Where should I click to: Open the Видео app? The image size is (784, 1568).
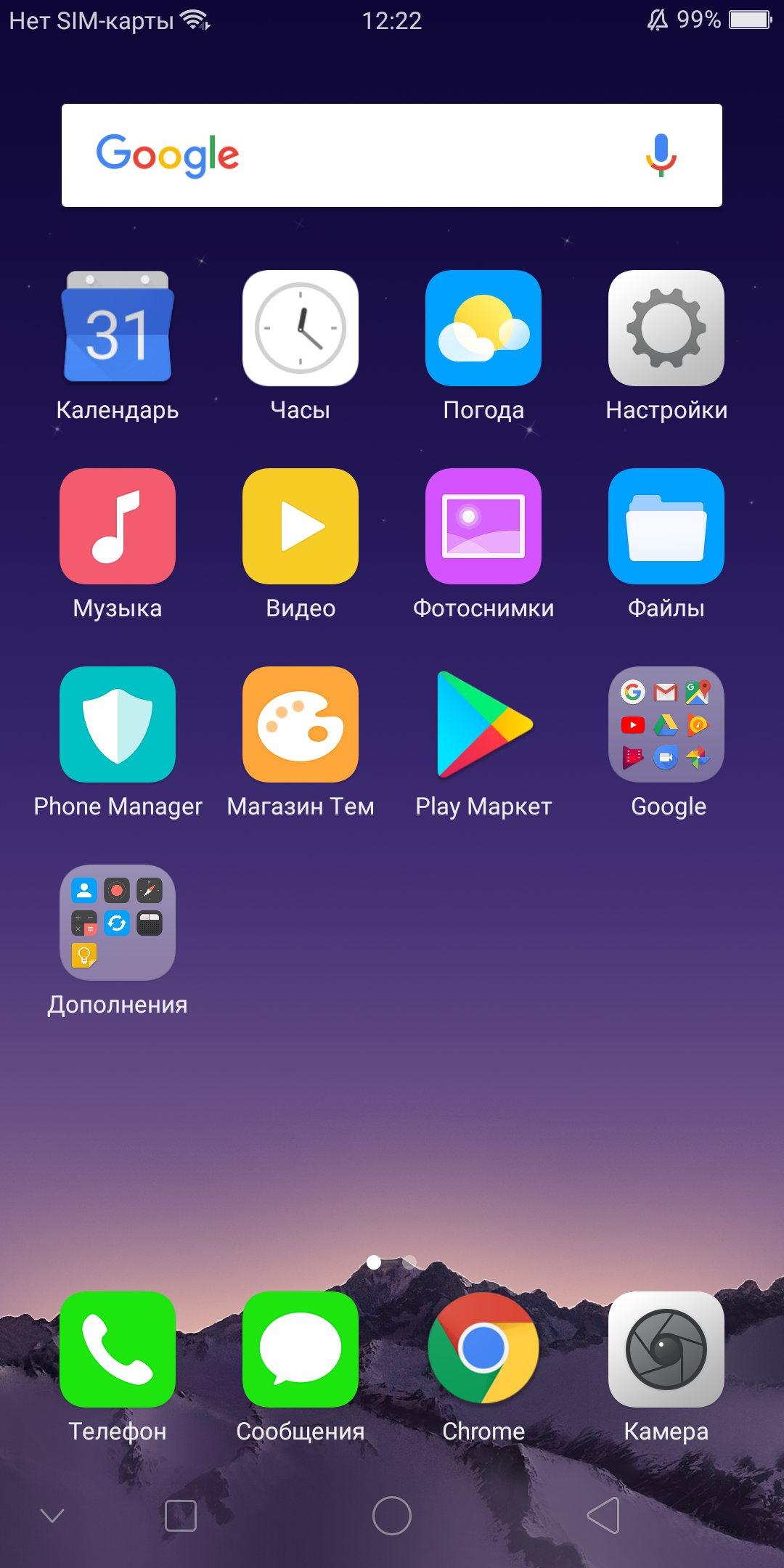pyautogui.click(x=301, y=526)
